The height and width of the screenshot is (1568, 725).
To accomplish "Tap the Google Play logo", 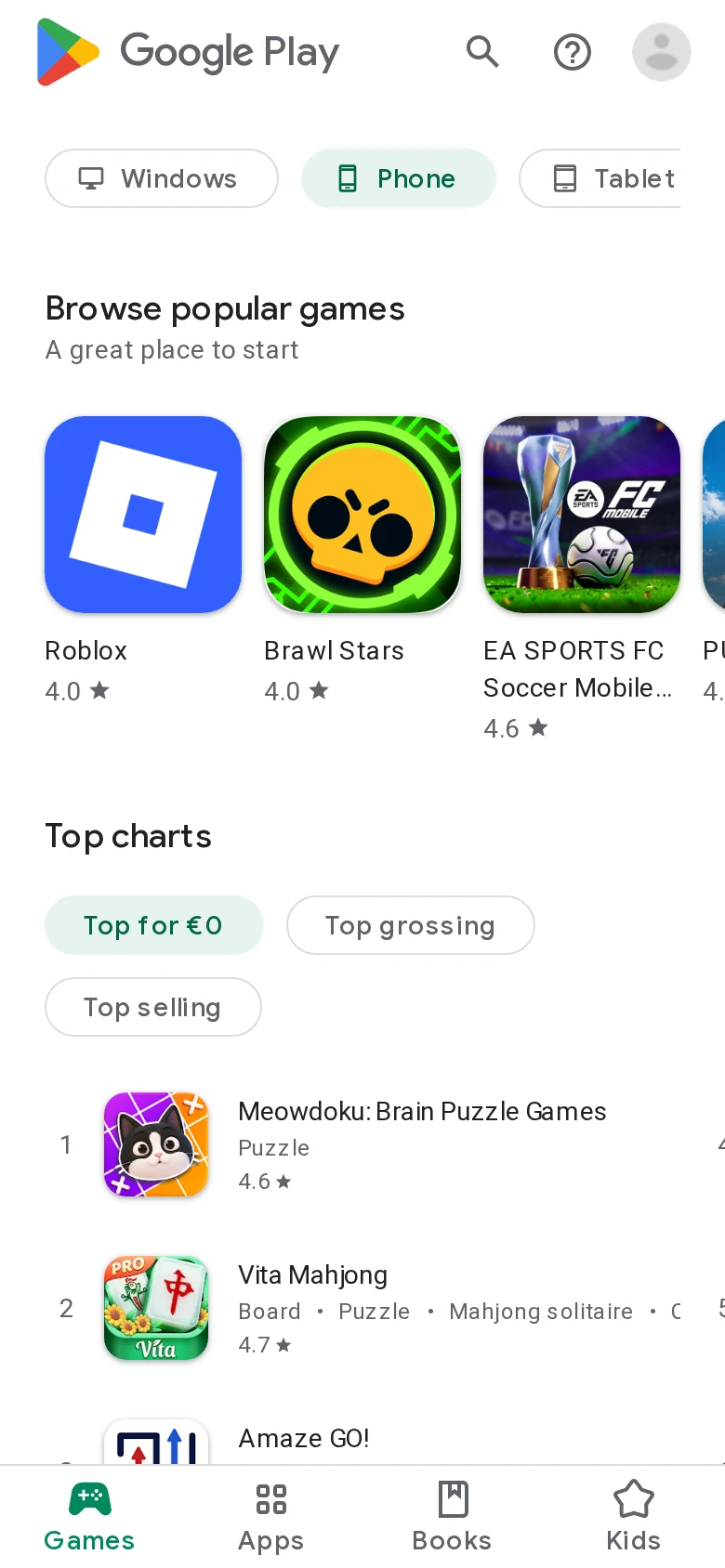I will click(188, 52).
